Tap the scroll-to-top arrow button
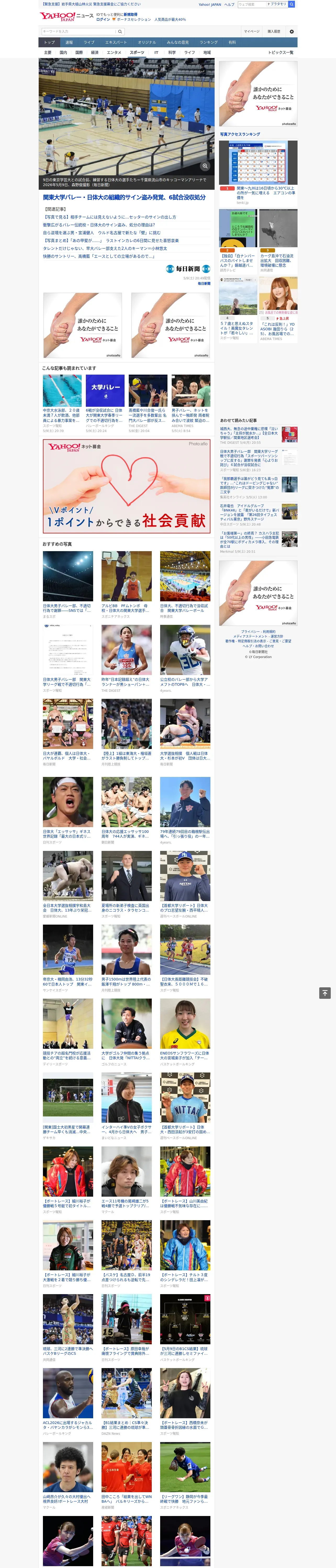The width and height of the screenshot is (336, 1568). coord(325,993)
